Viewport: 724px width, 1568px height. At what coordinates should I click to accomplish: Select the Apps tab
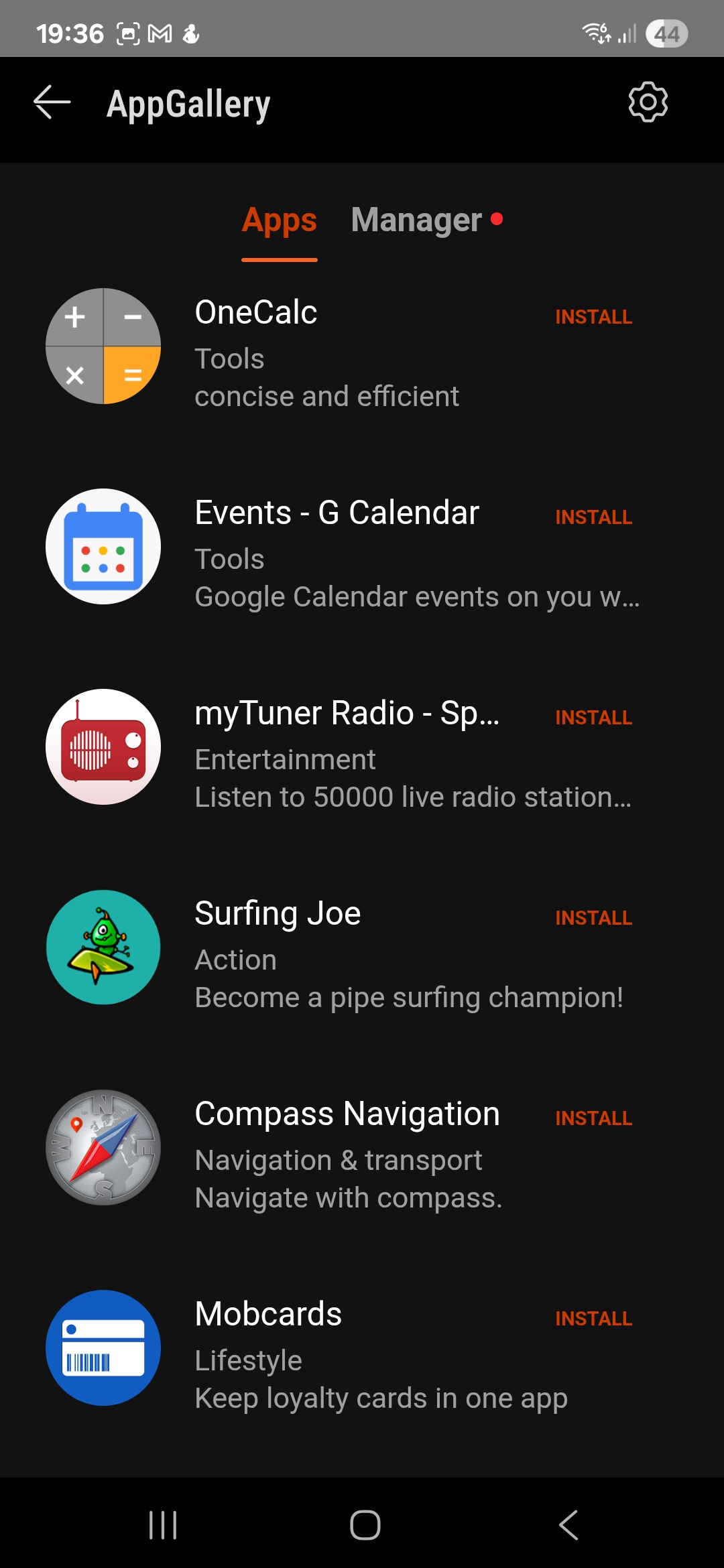pos(279,220)
